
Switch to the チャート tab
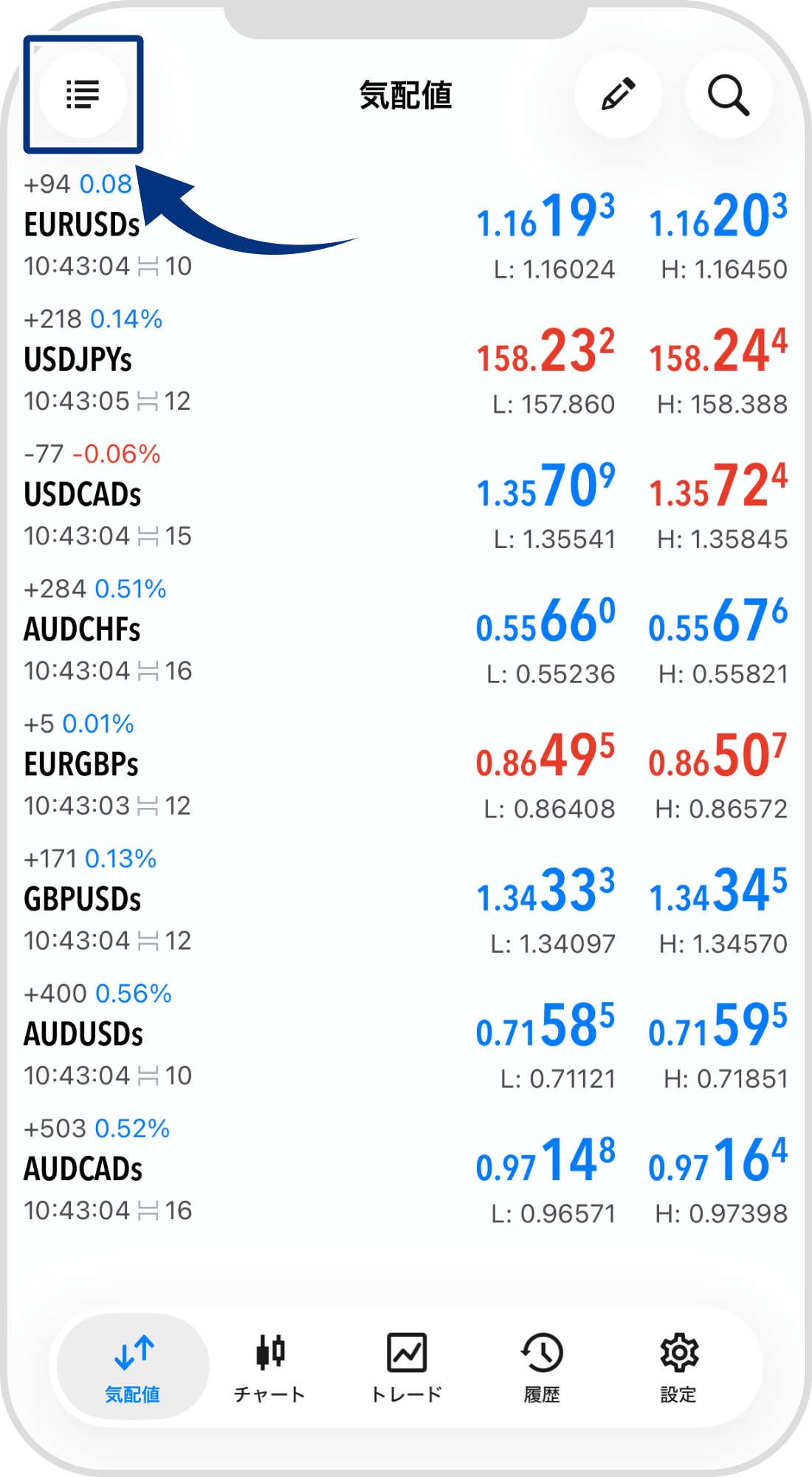coord(269,1367)
